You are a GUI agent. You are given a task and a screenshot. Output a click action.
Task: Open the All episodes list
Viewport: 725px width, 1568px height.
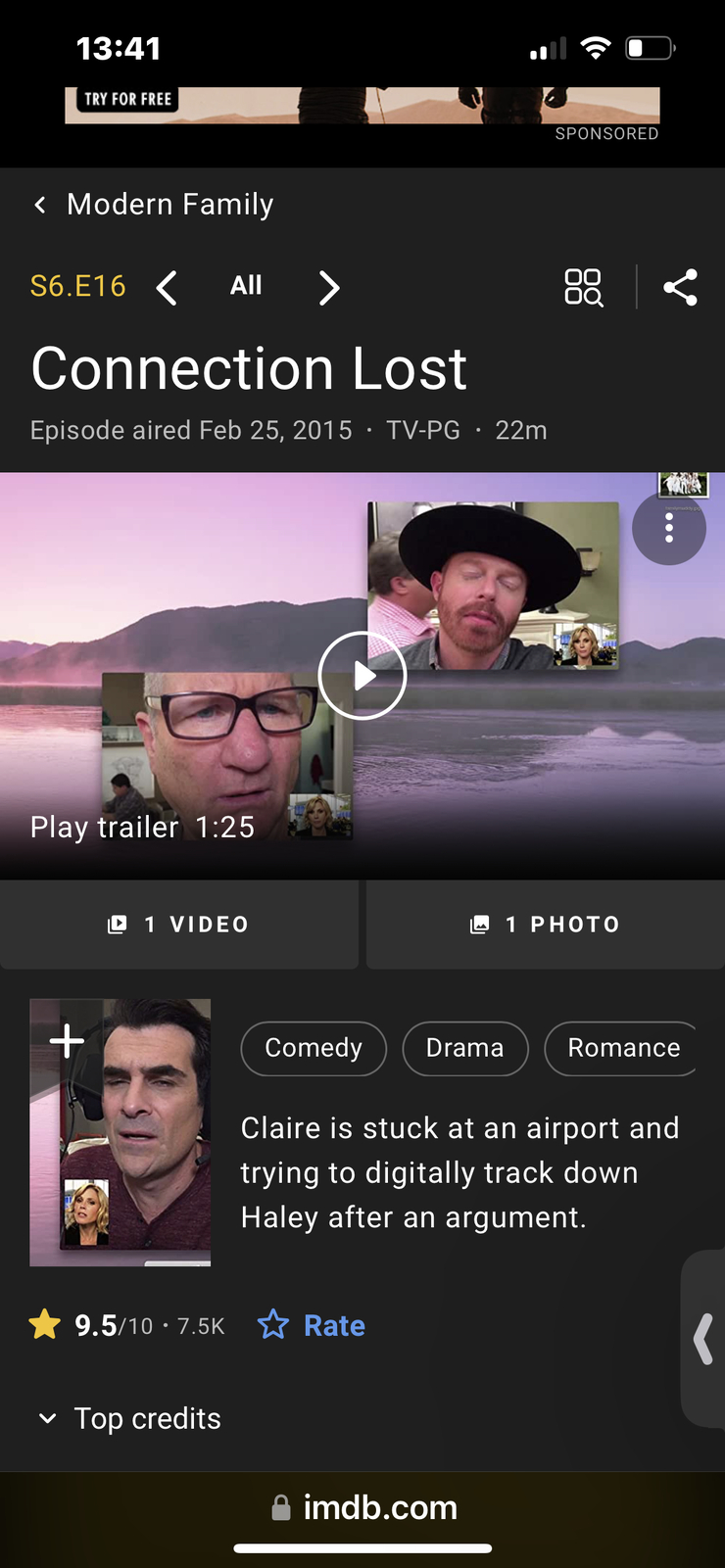click(246, 286)
